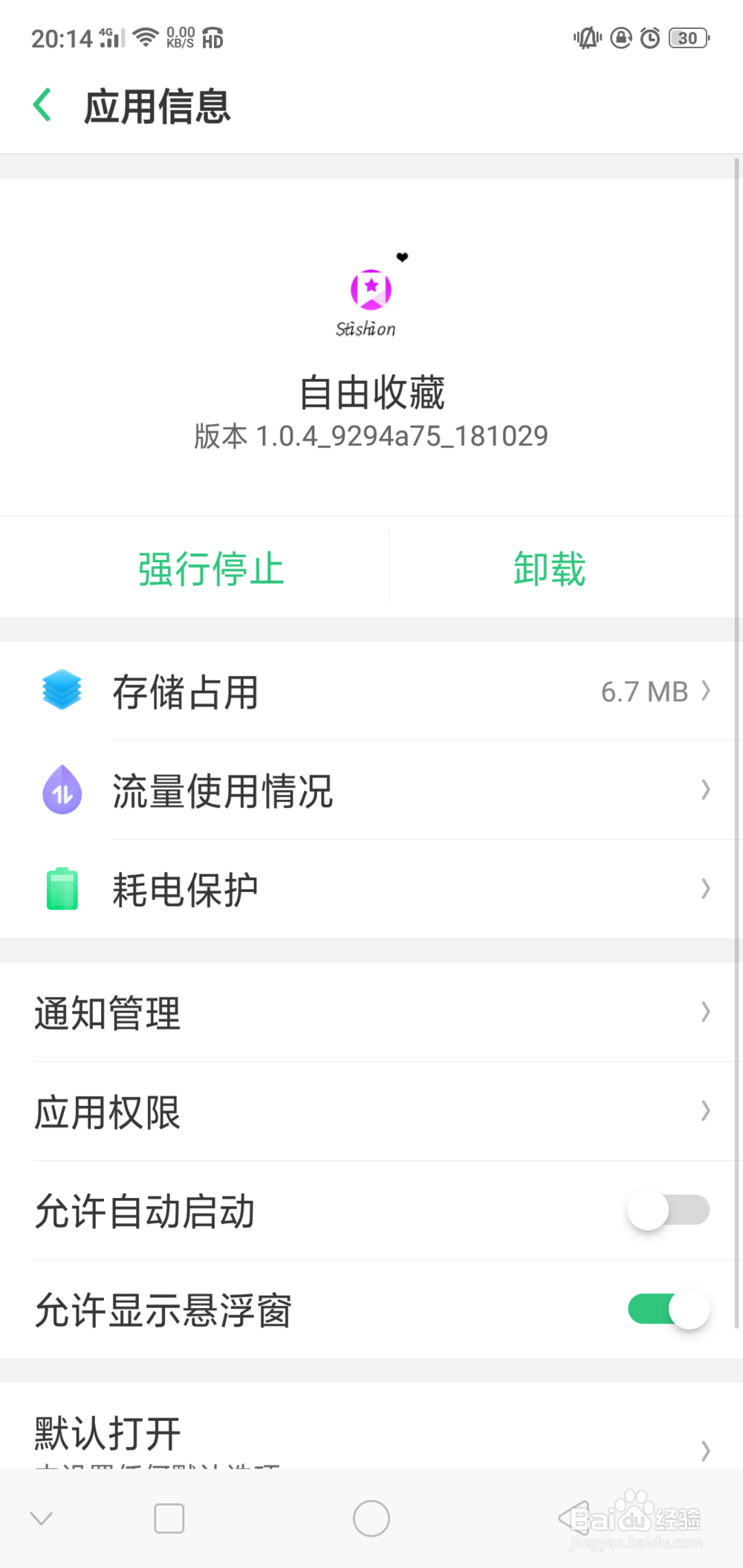Disable 允许显示悬浮窗 switch
This screenshot has height=1568, width=743.
point(669,1309)
